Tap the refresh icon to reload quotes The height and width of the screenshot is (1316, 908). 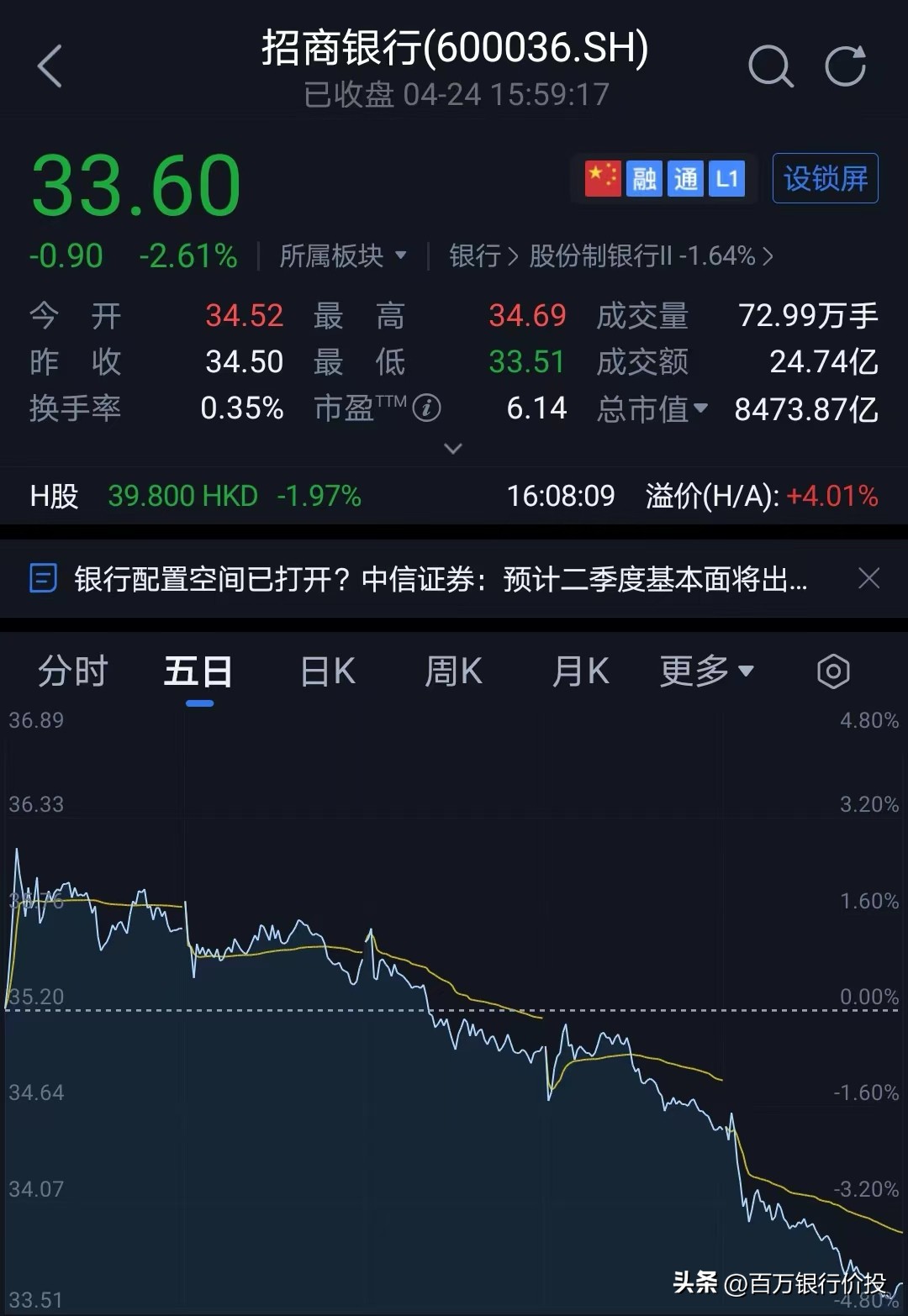pos(846,66)
